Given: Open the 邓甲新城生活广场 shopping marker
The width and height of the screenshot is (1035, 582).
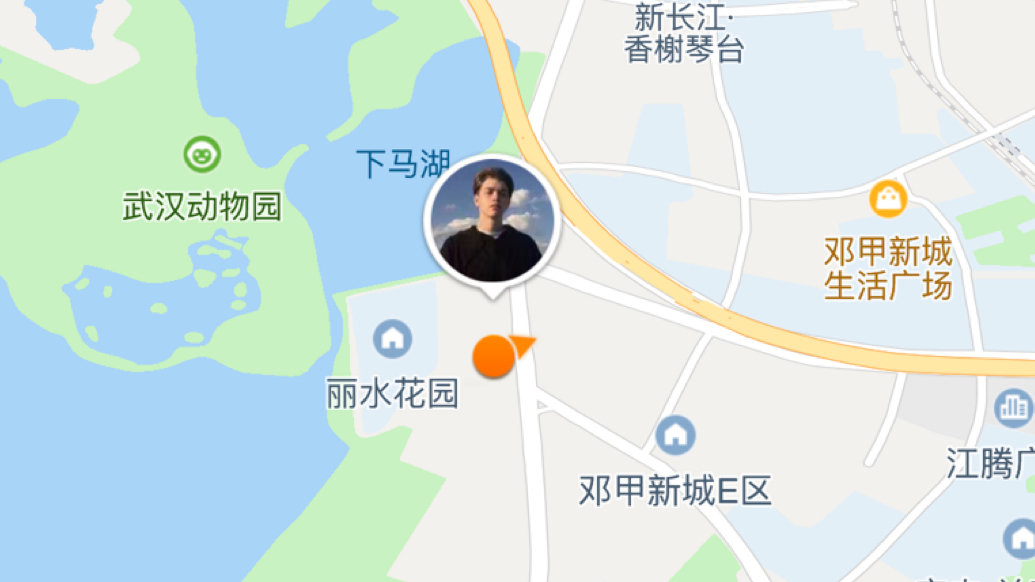Looking at the screenshot, I should point(887,198).
